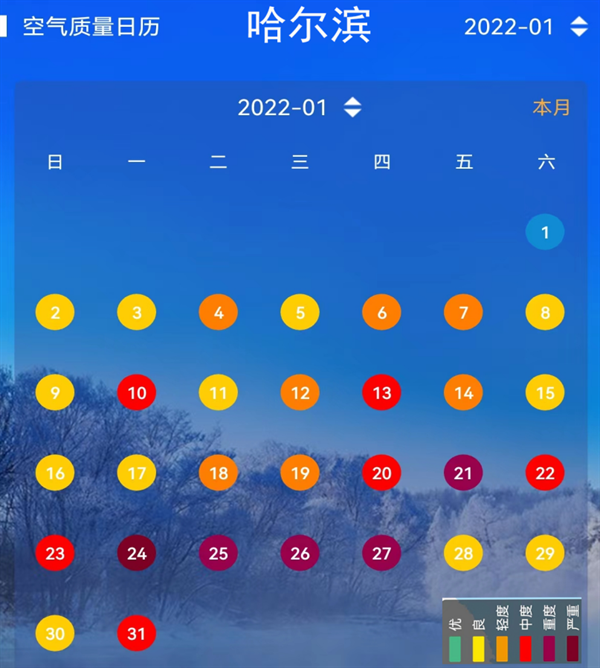
Task: View air quality details for day 21
Action: tap(463, 473)
